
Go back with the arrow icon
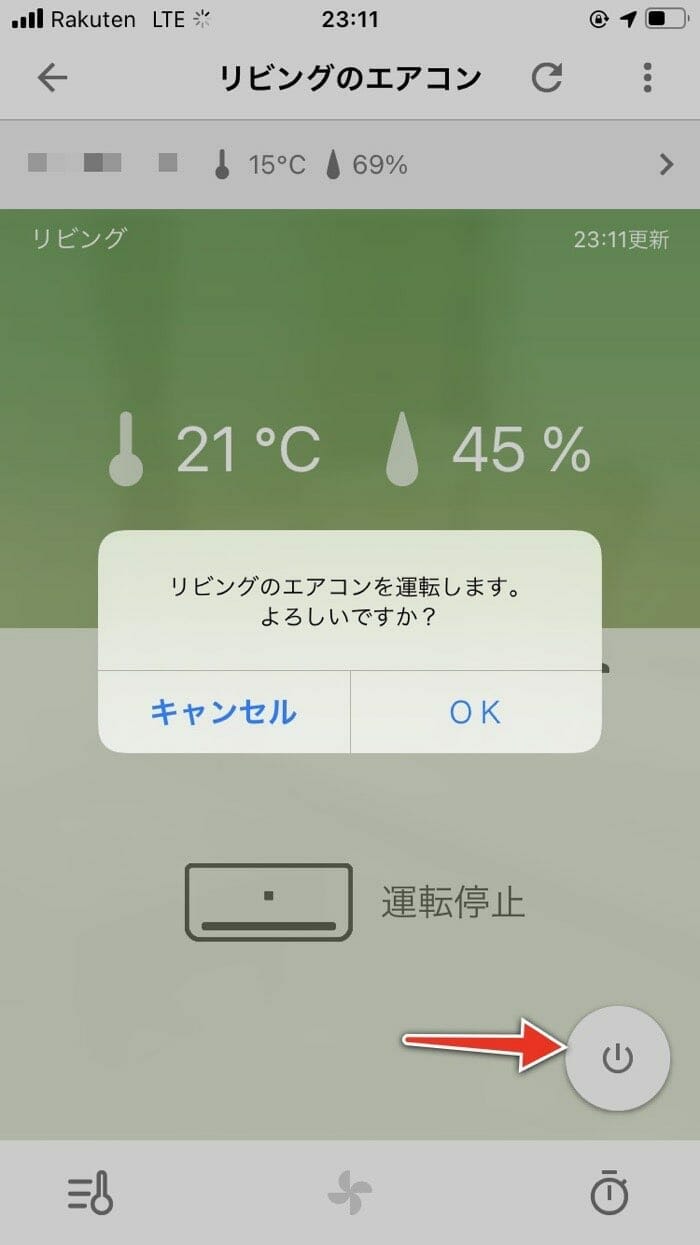pyautogui.click(x=52, y=78)
